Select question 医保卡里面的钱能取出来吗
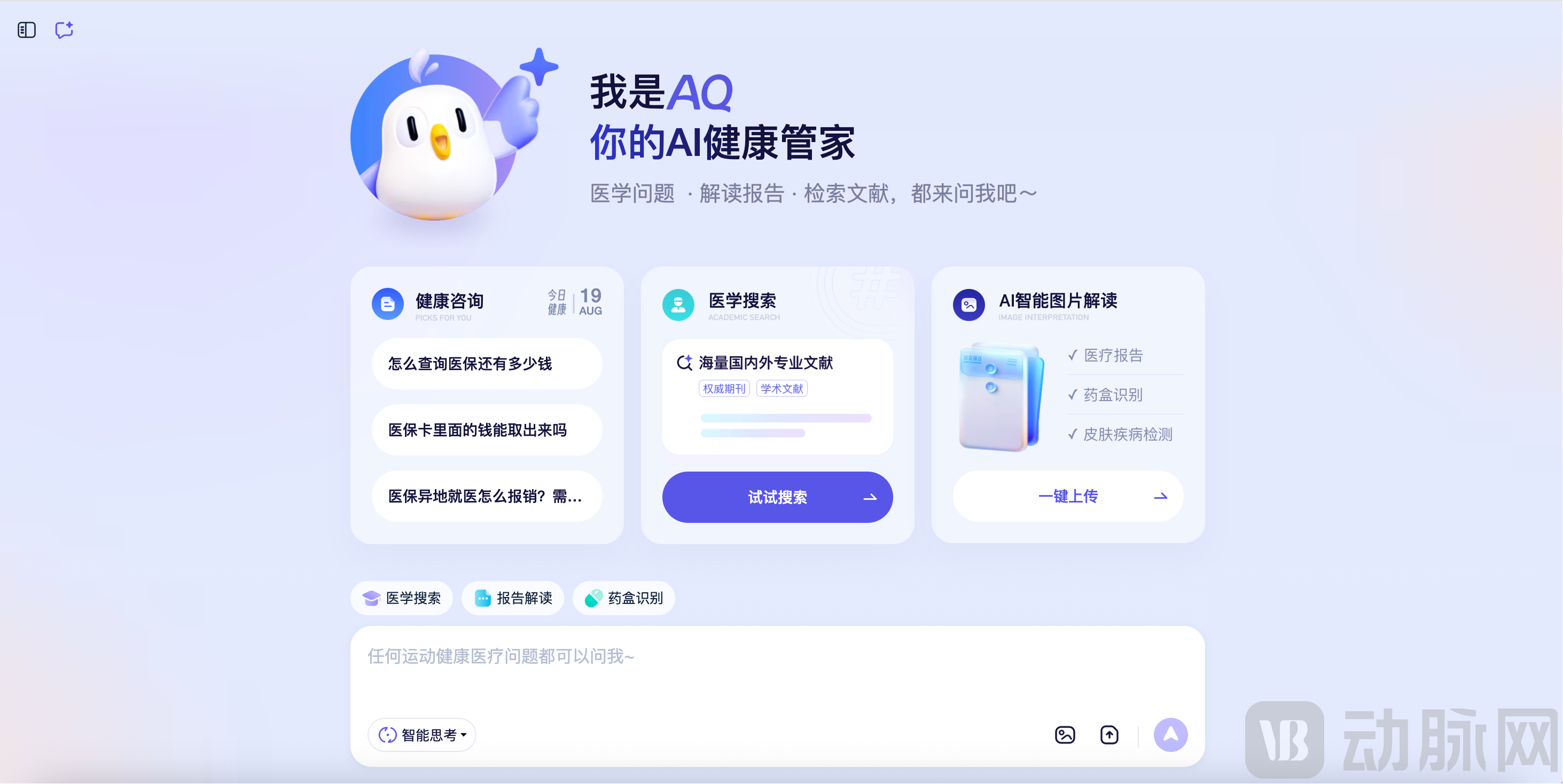 (x=487, y=429)
